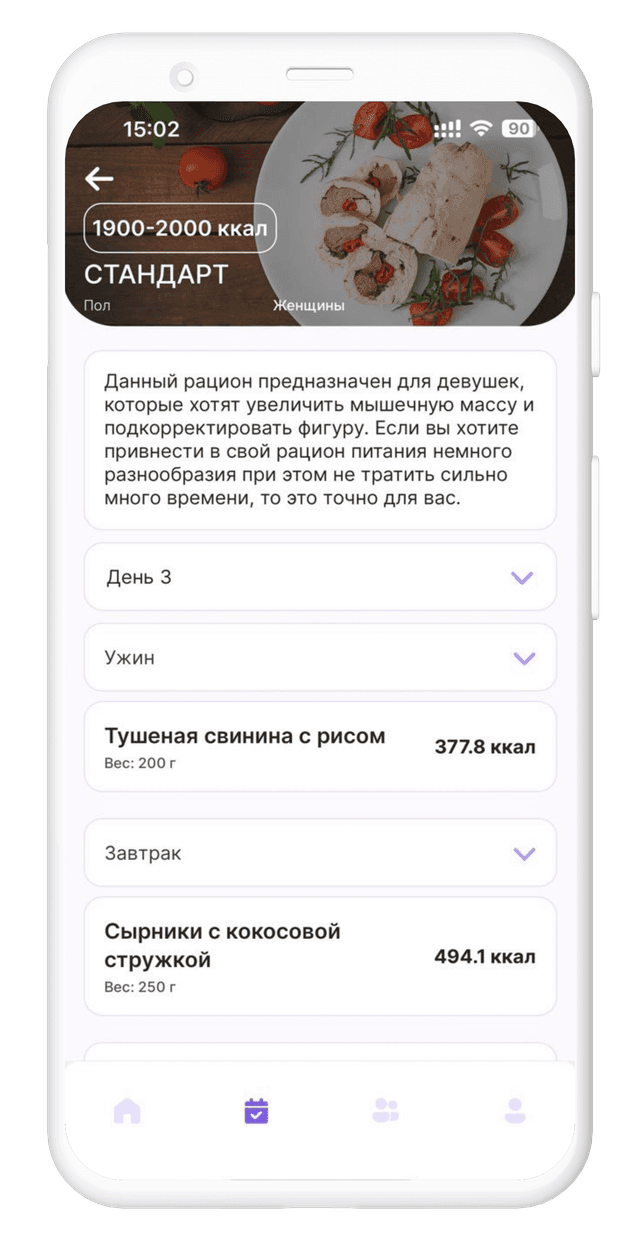Switch to the community people tab
Screen dimensions: 640x1259
click(385, 1110)
